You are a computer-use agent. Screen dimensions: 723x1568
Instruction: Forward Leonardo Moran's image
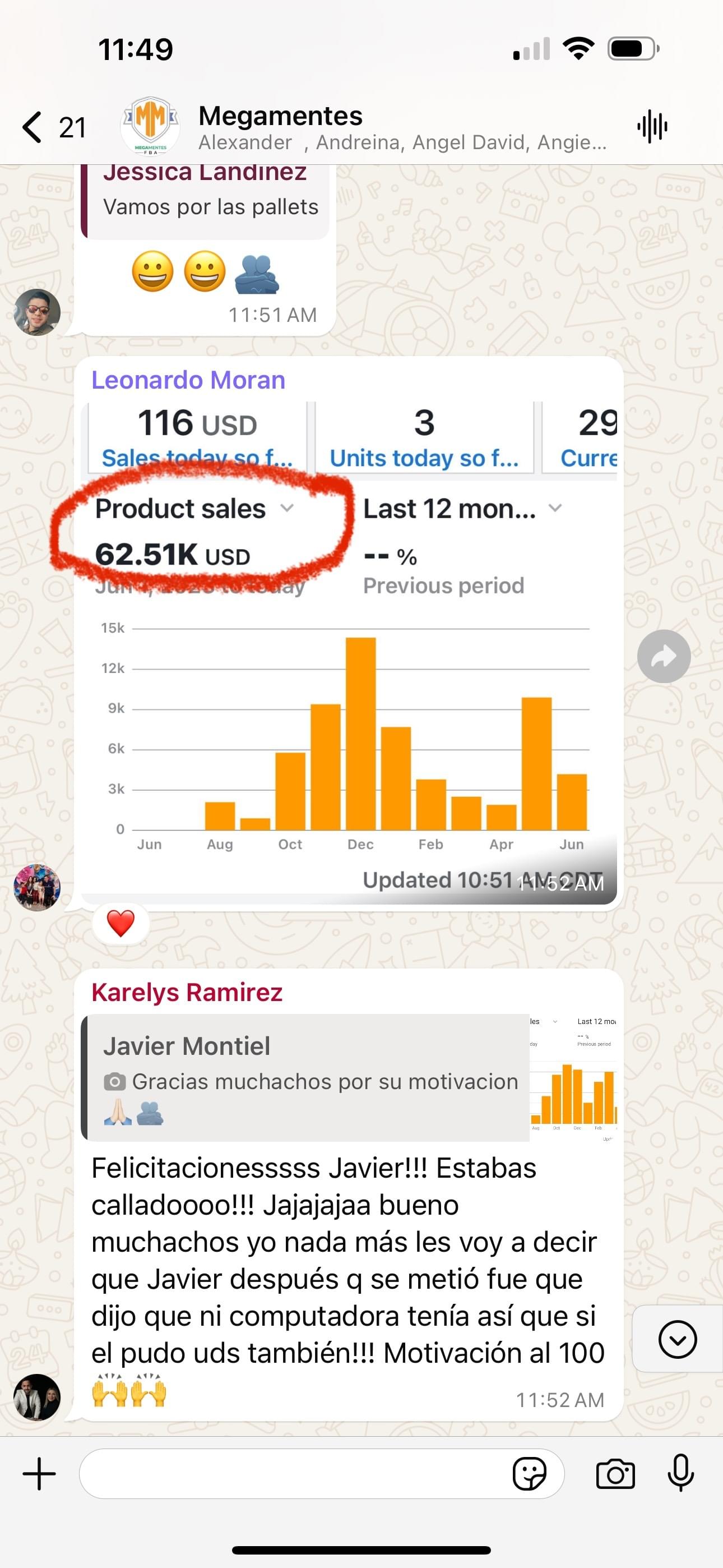tap(664, 656)
